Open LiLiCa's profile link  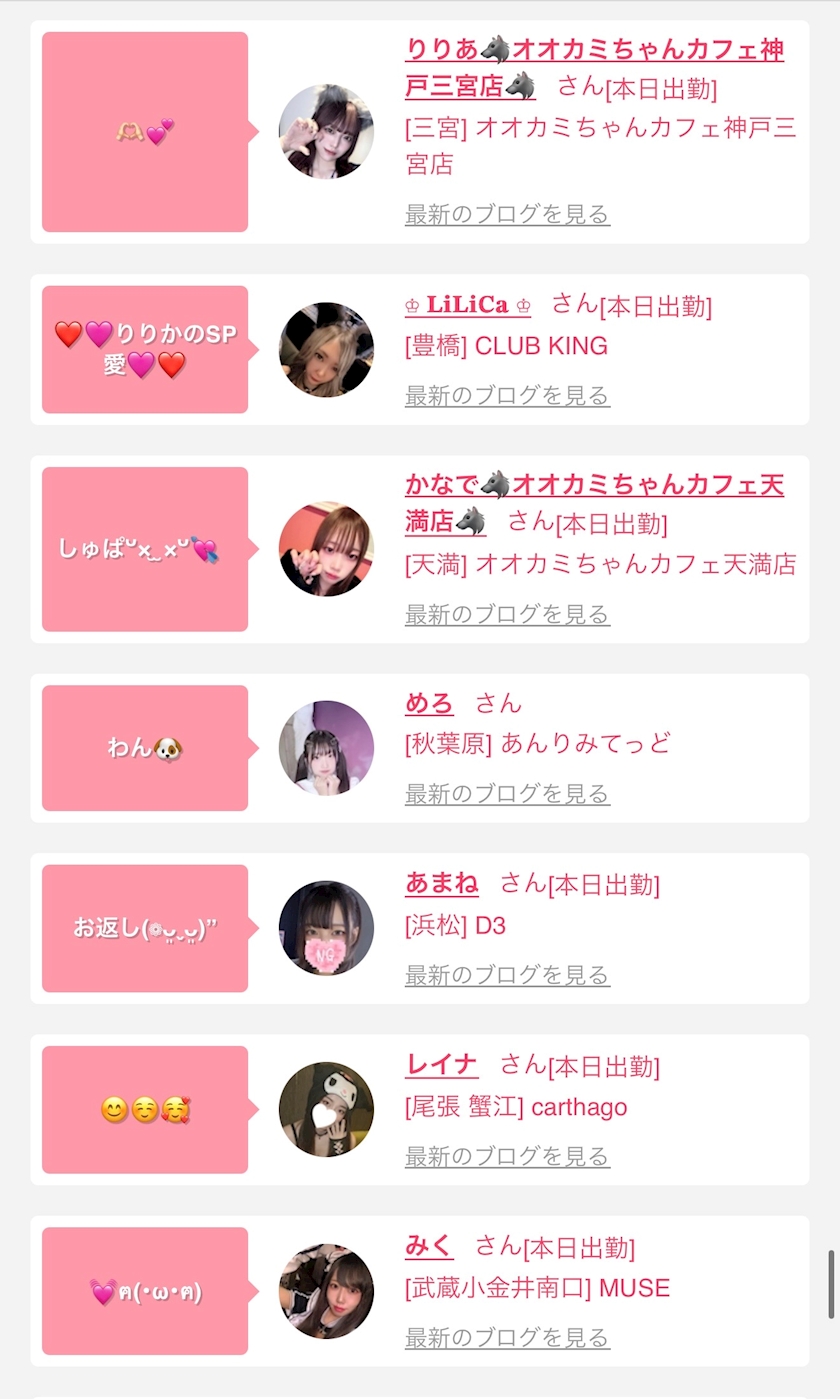tap(468, 304)
